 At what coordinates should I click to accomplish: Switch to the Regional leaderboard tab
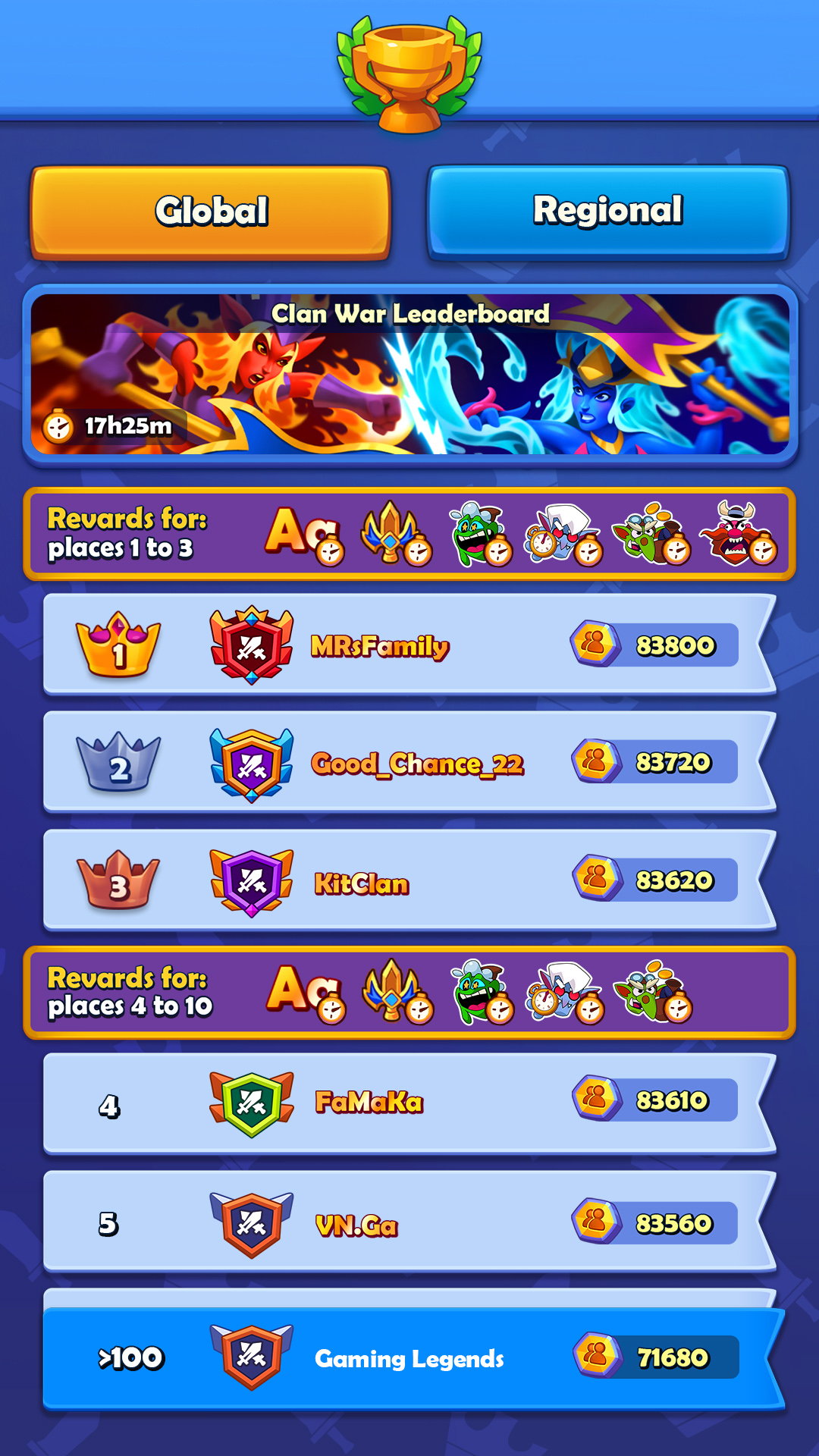click(608, 212)
